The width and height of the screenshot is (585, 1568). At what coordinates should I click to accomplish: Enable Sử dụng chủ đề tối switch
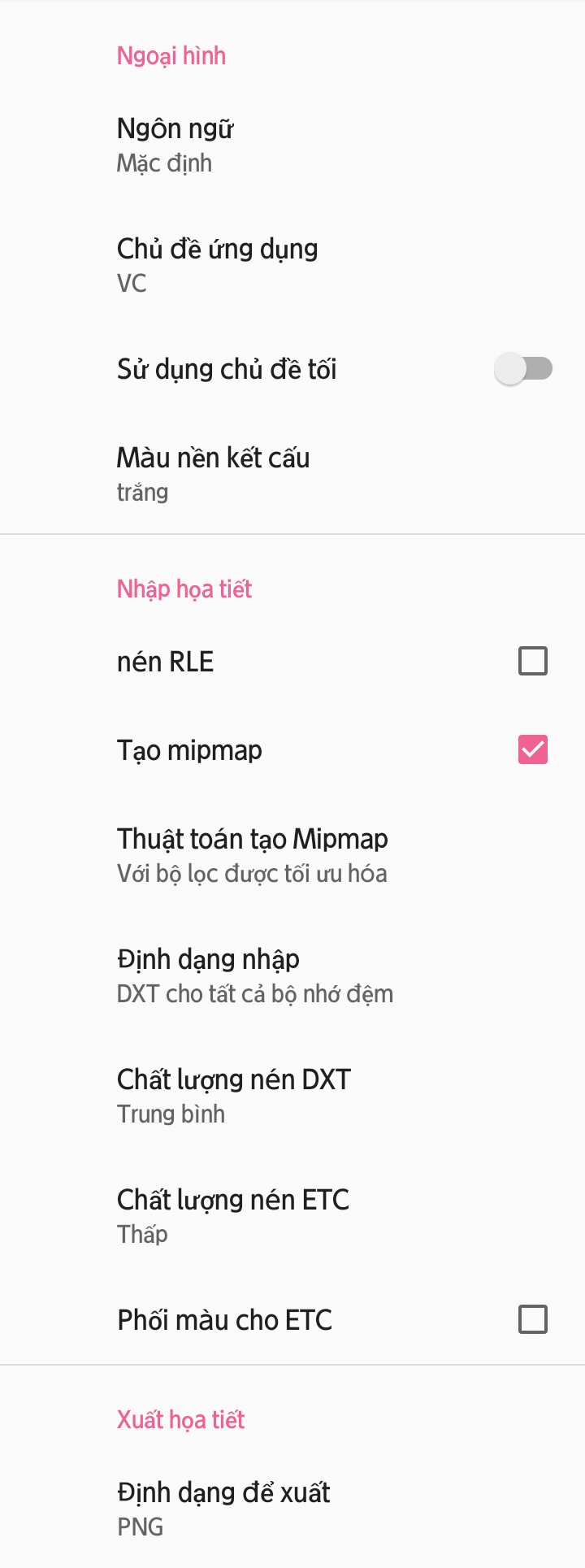pos(523,369)
